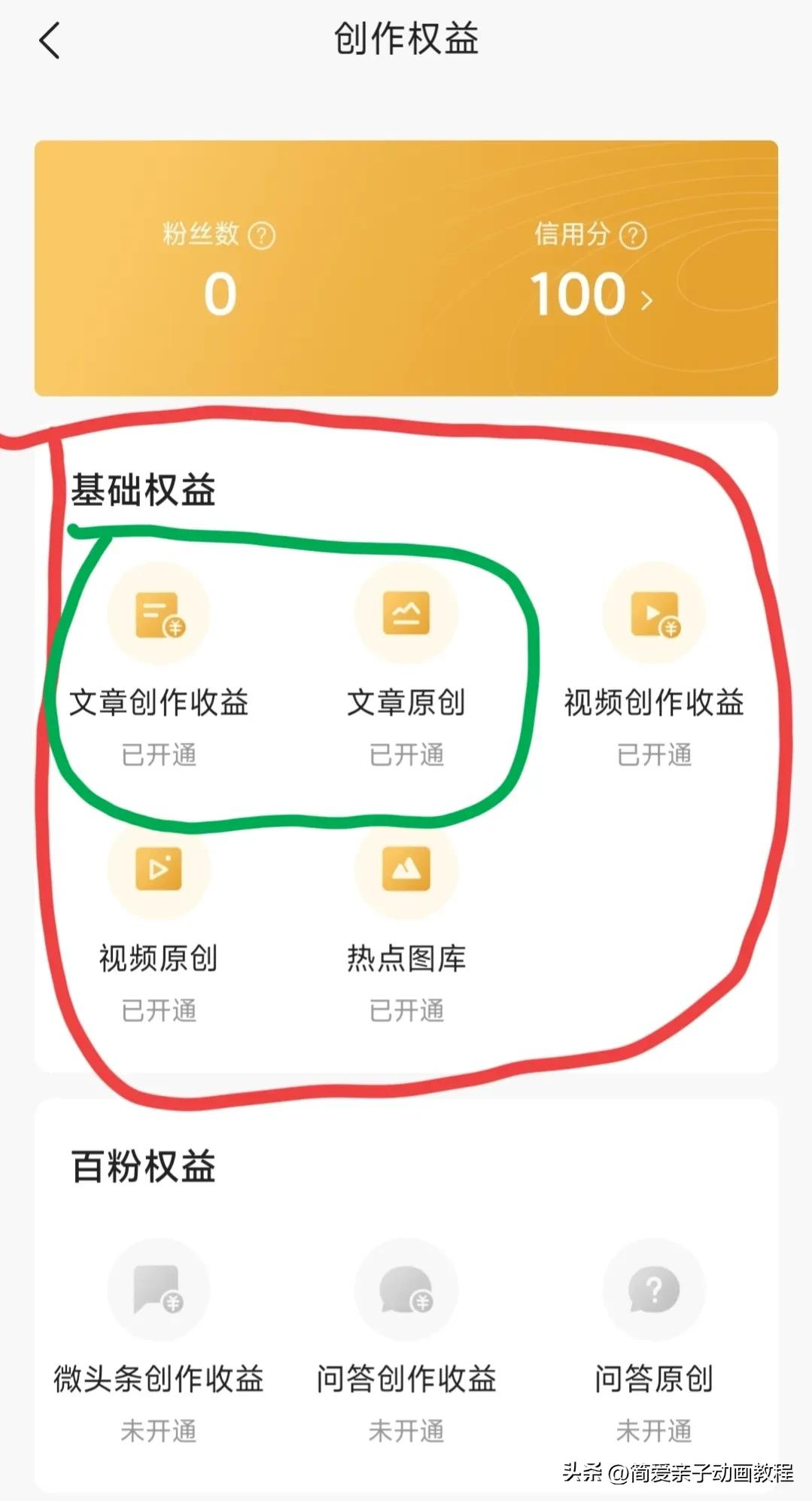Screen dimensions: 812x1501
Task: Tap the 热点图库 image library icon
Action: coord(406,871)
